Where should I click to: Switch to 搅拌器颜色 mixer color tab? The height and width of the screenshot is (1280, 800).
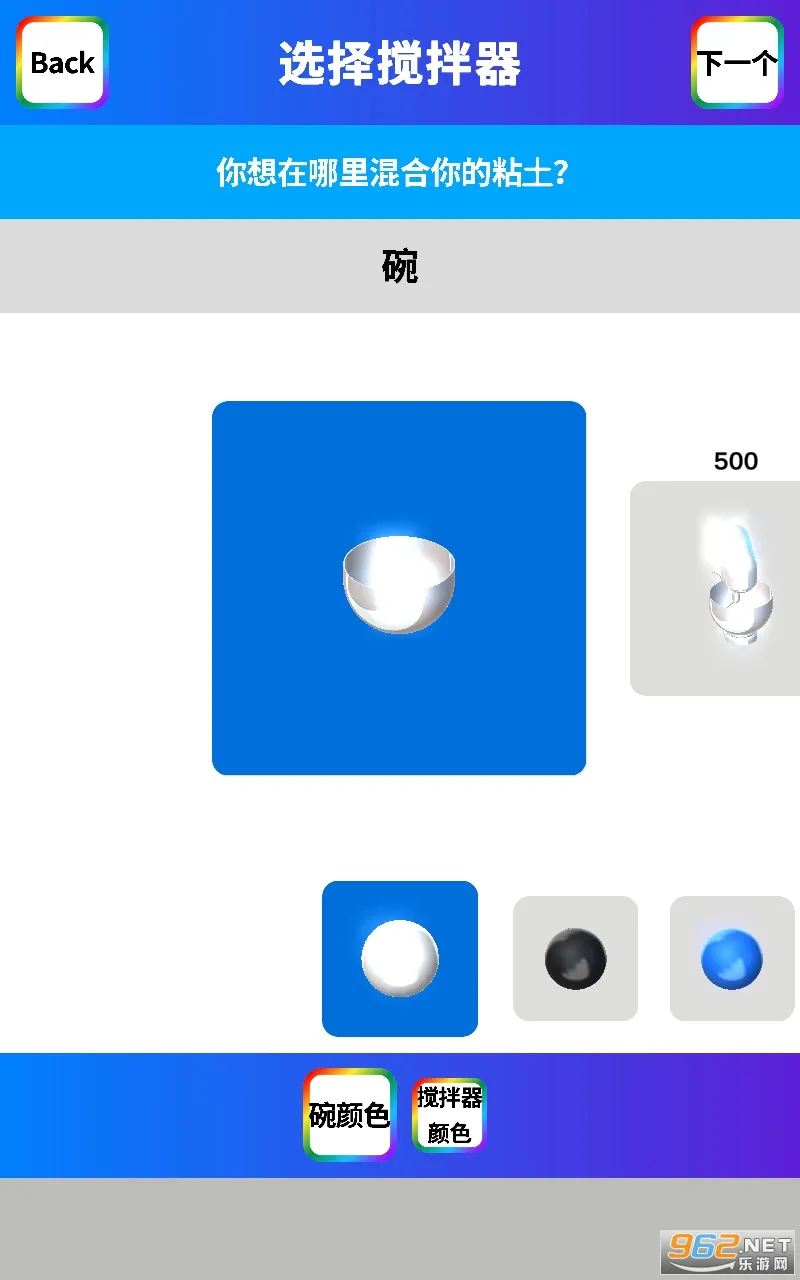449,1114
